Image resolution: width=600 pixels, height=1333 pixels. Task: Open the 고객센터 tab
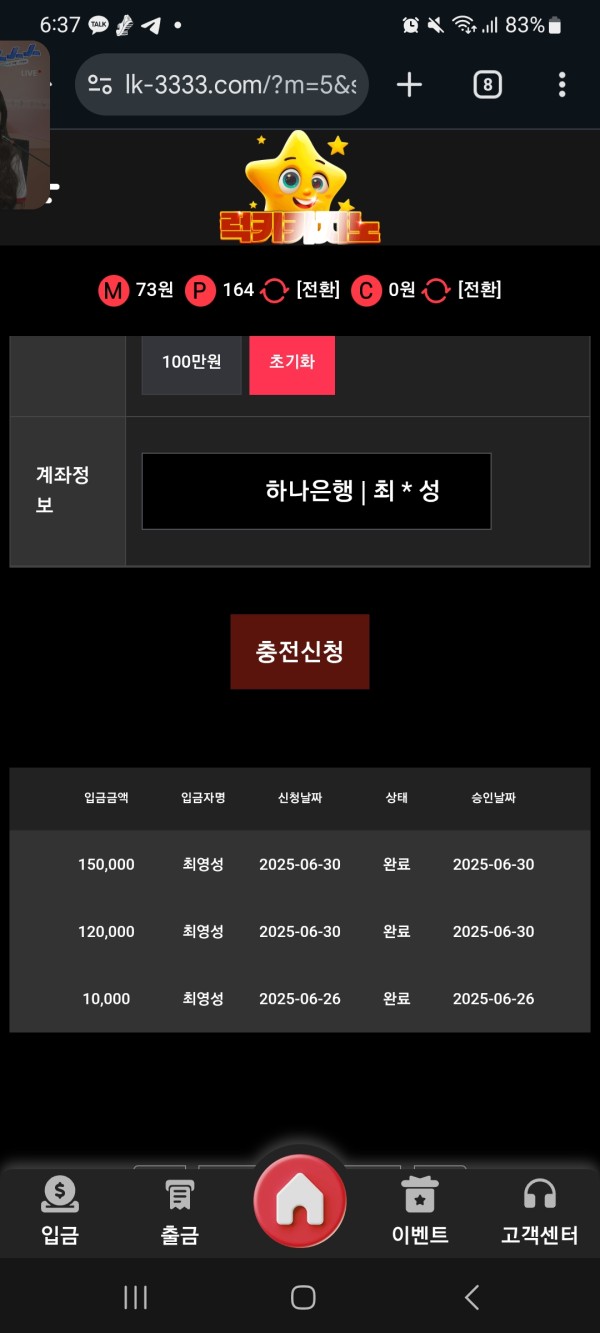(x=540, y=1211)
